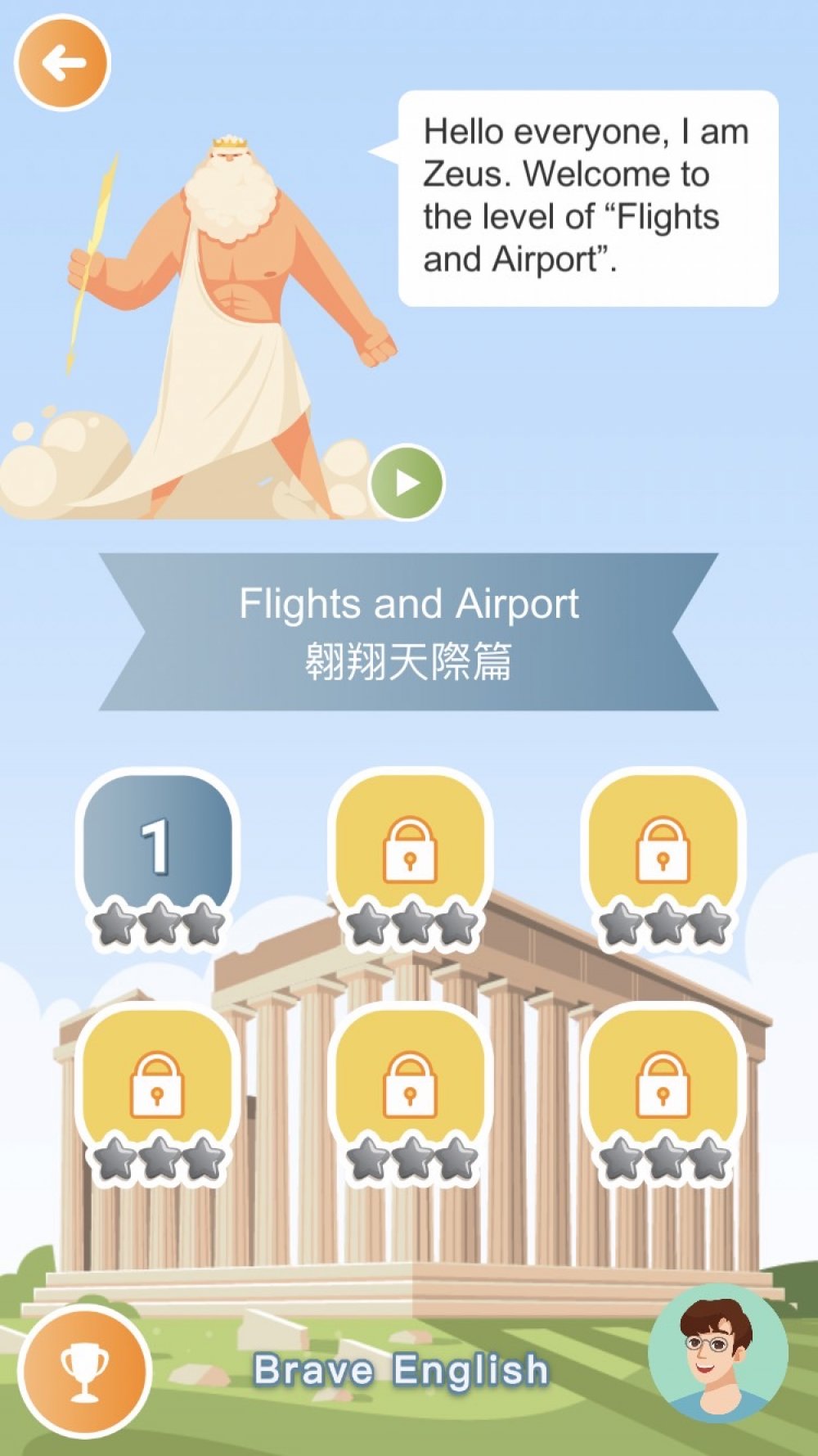Go back with the orange arrow
This screenshot has height=1456, width=818.
coord(62,63)
